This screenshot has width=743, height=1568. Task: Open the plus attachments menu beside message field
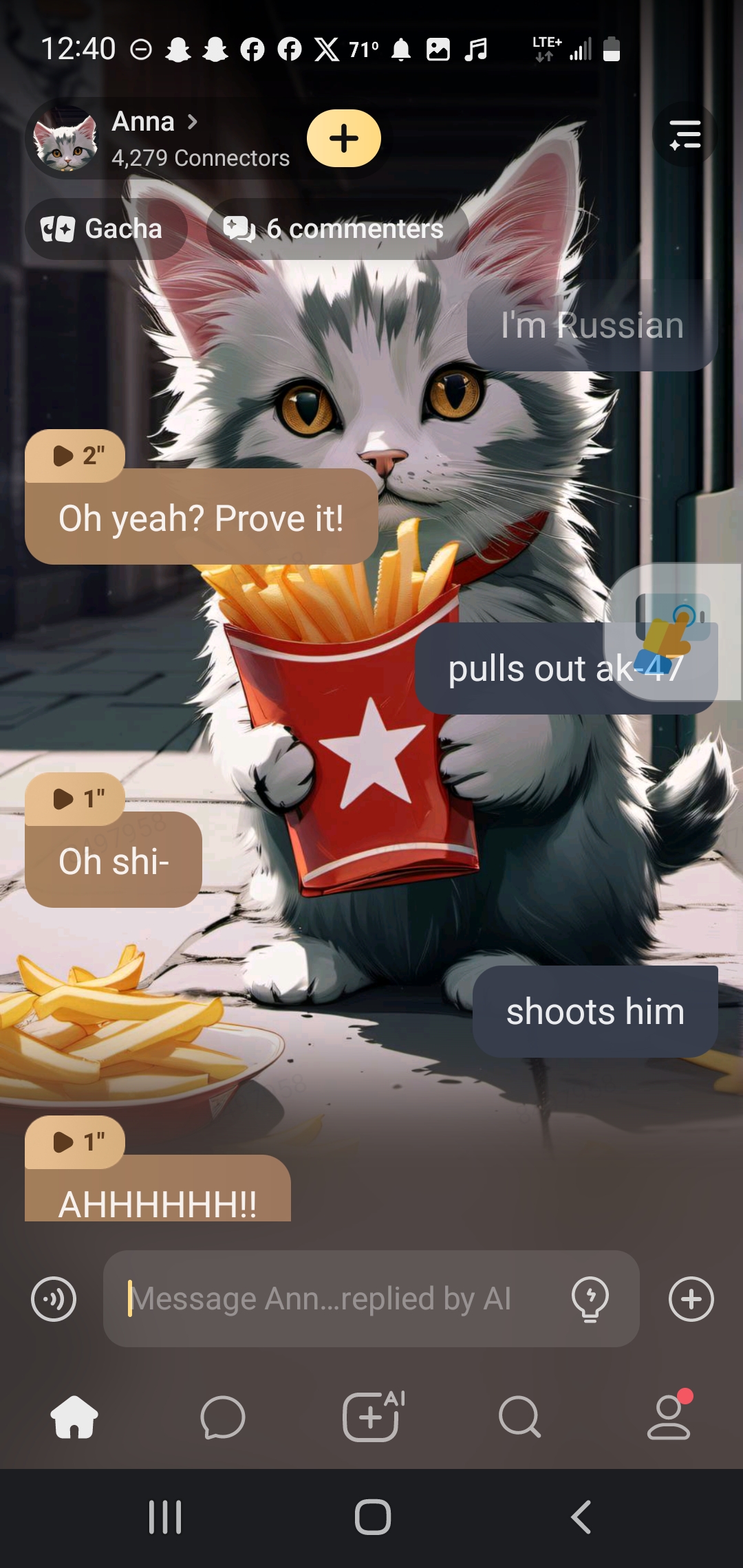point(691,1299)
